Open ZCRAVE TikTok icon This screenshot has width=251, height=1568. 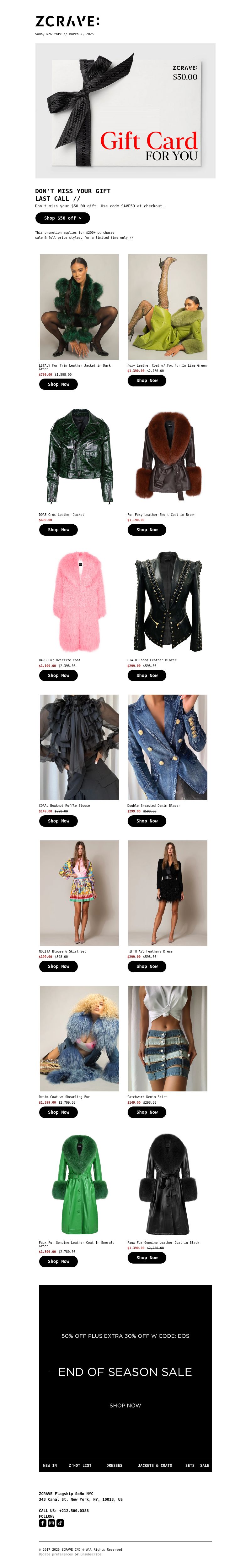pos(60,1522)
